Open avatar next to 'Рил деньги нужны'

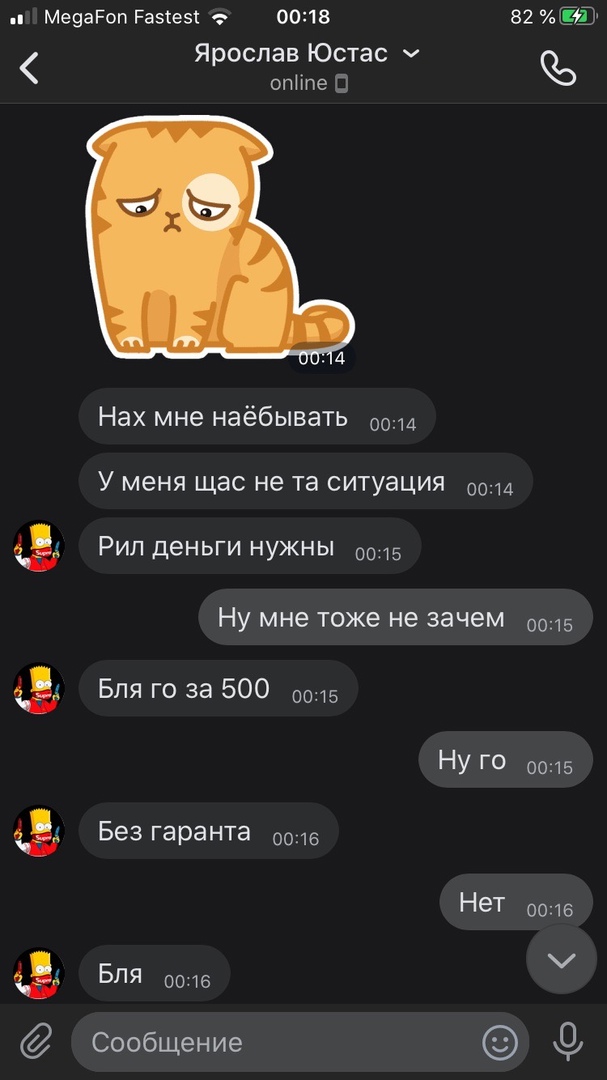click(x=38, y=546)
